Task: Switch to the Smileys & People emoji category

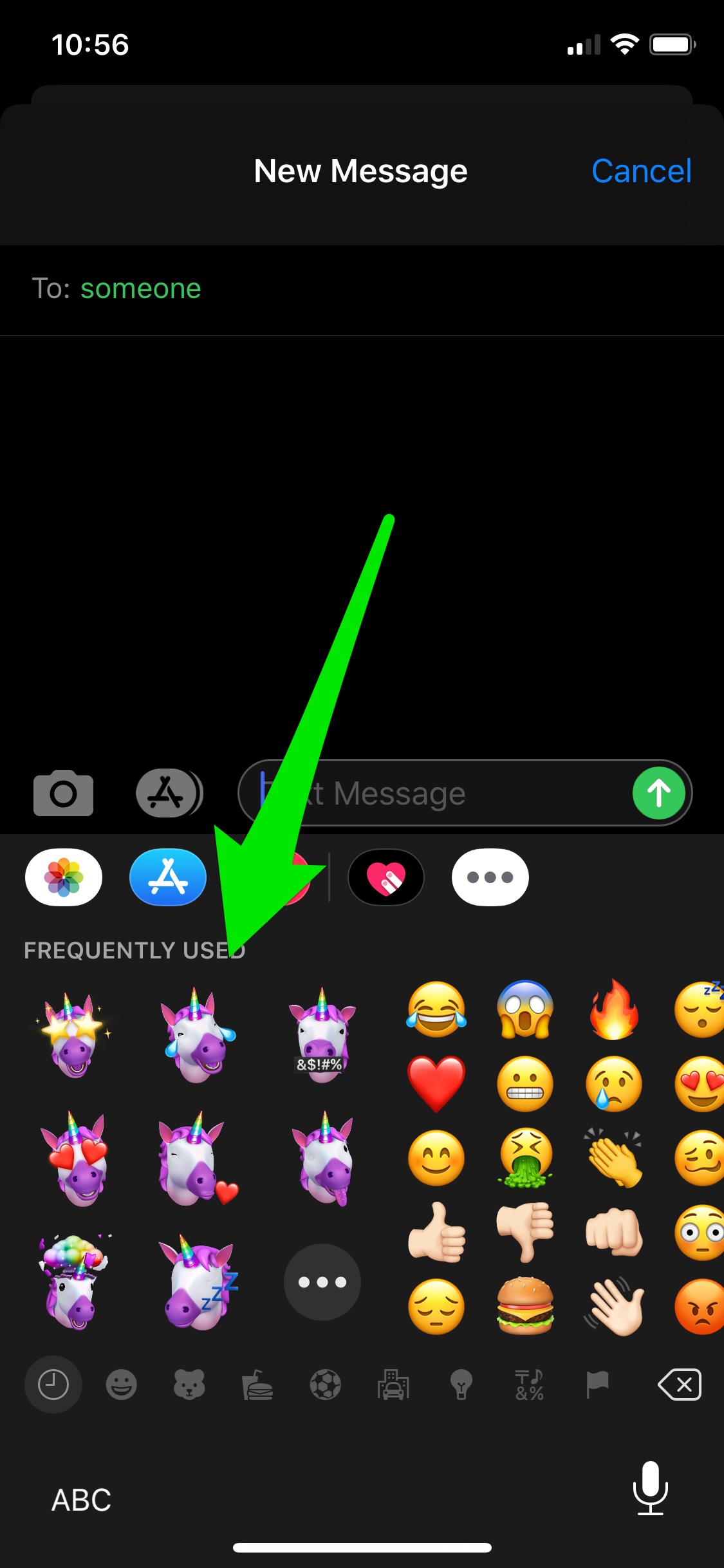Action: (x=121, y=1385)
